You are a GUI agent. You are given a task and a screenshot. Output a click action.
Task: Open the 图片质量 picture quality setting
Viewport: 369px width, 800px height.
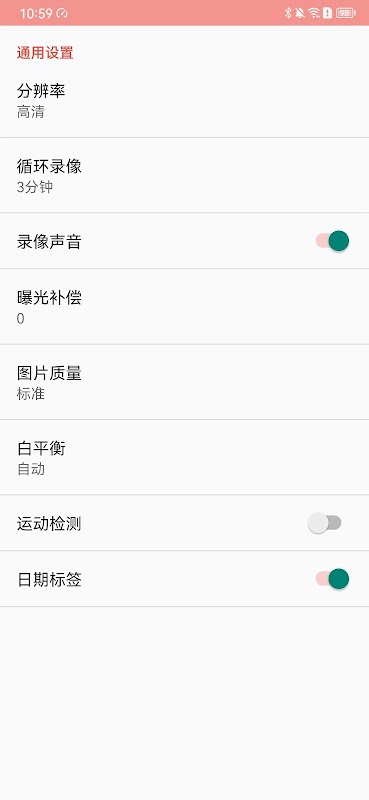[x=184, y=382]
